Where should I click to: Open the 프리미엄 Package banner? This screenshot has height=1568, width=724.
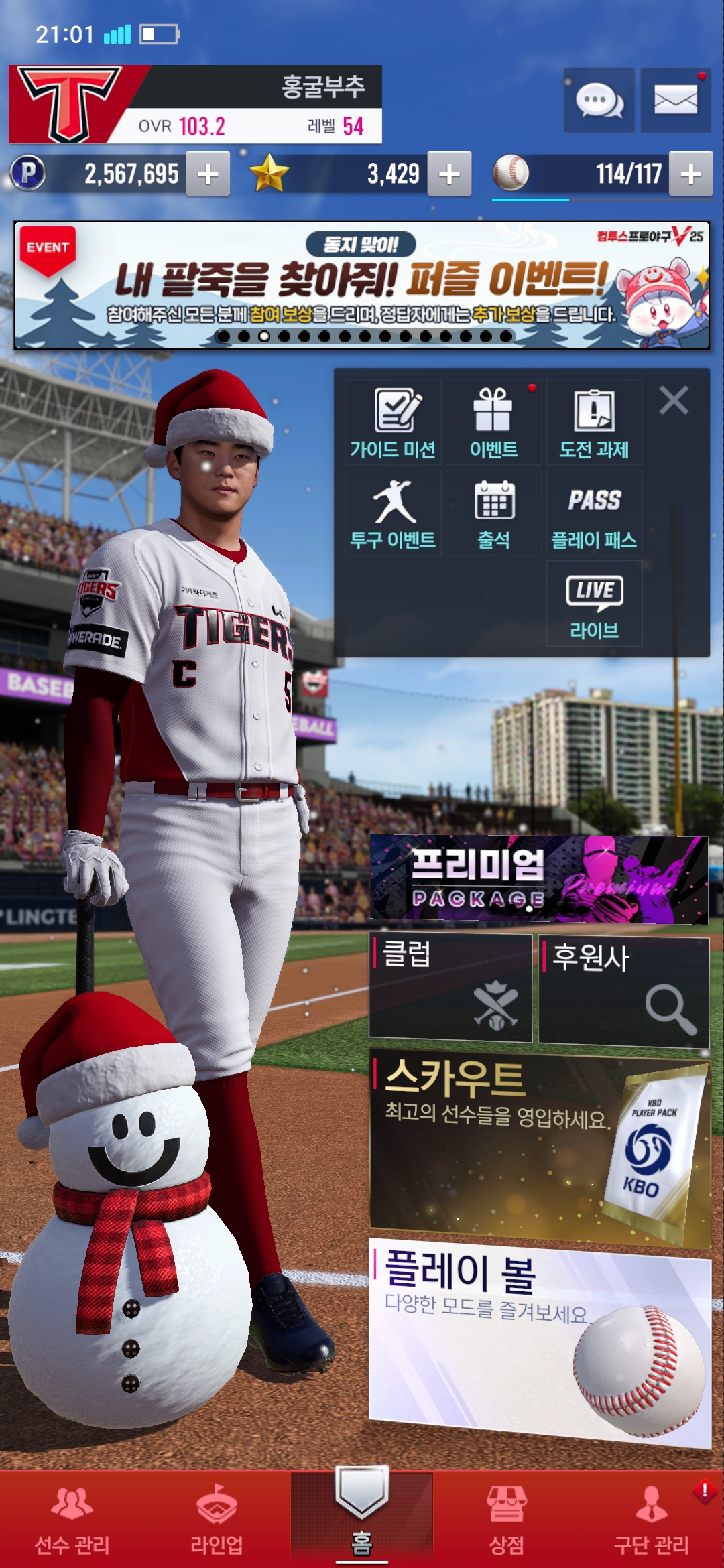coord(538,879)
